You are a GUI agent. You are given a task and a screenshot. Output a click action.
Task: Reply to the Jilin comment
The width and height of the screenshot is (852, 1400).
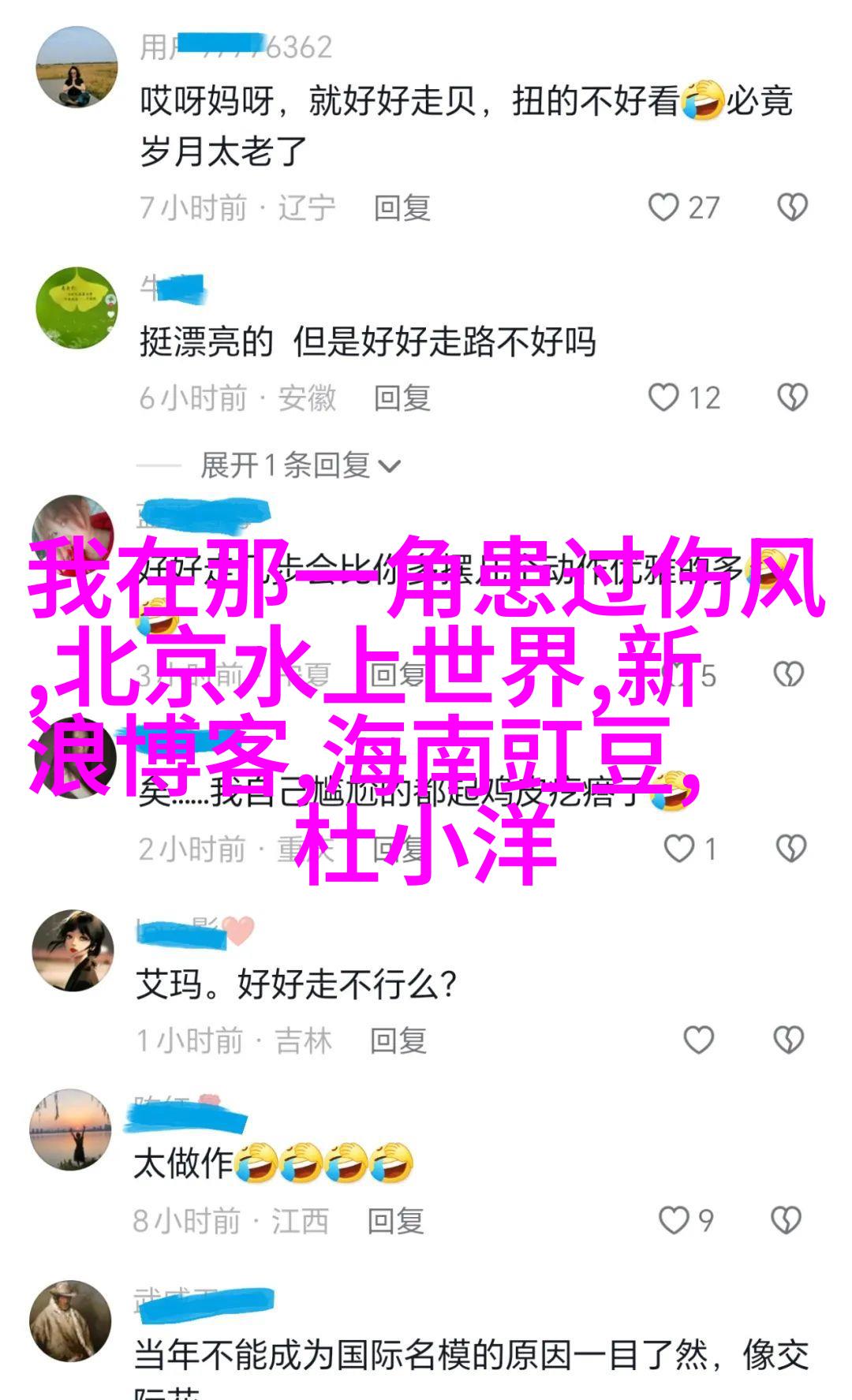(x=398, y=1041)
